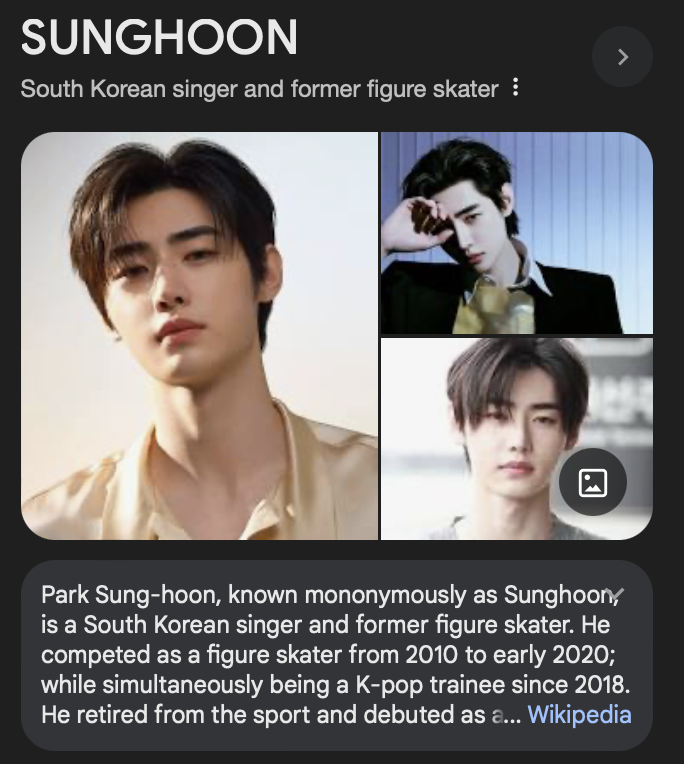Tap the more images gallery icon

pyautogui.click(x=592, y=482)
